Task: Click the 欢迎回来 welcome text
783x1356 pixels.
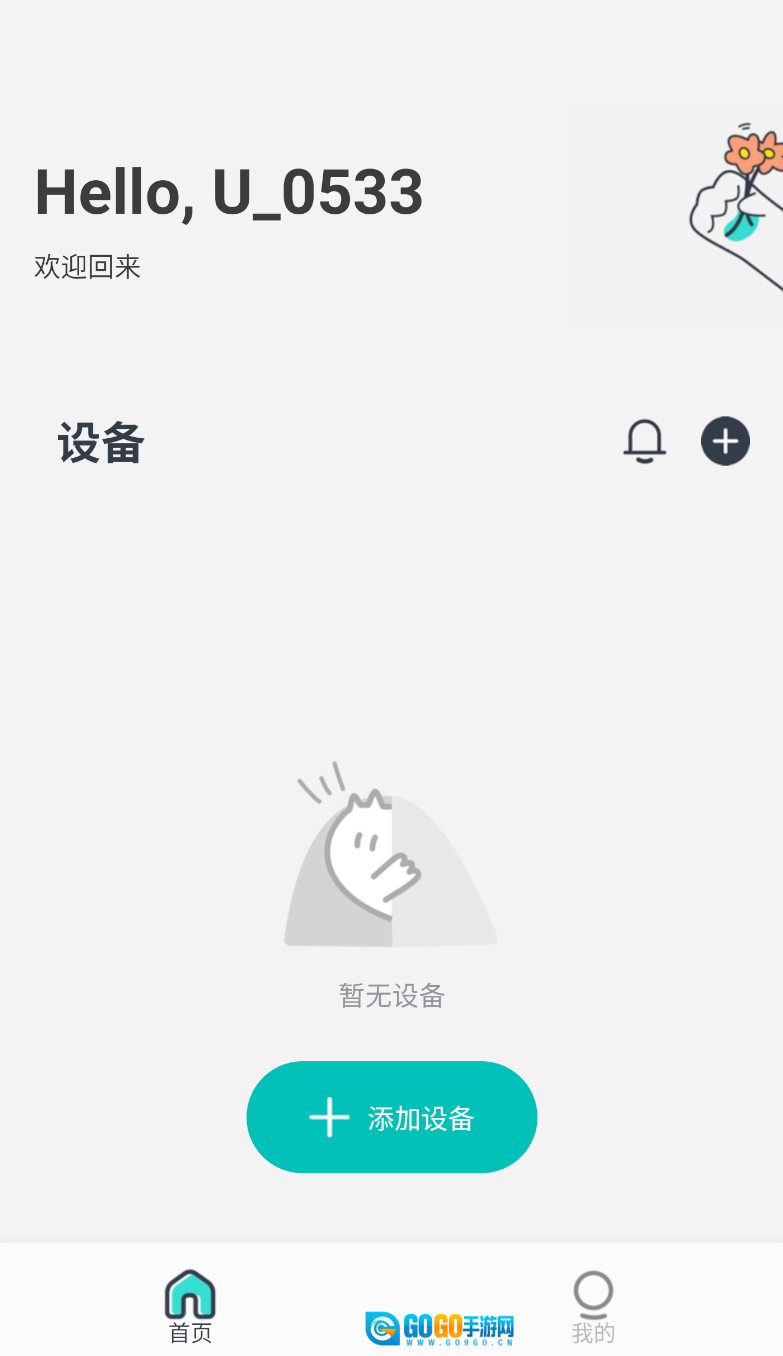Action: 86,268
